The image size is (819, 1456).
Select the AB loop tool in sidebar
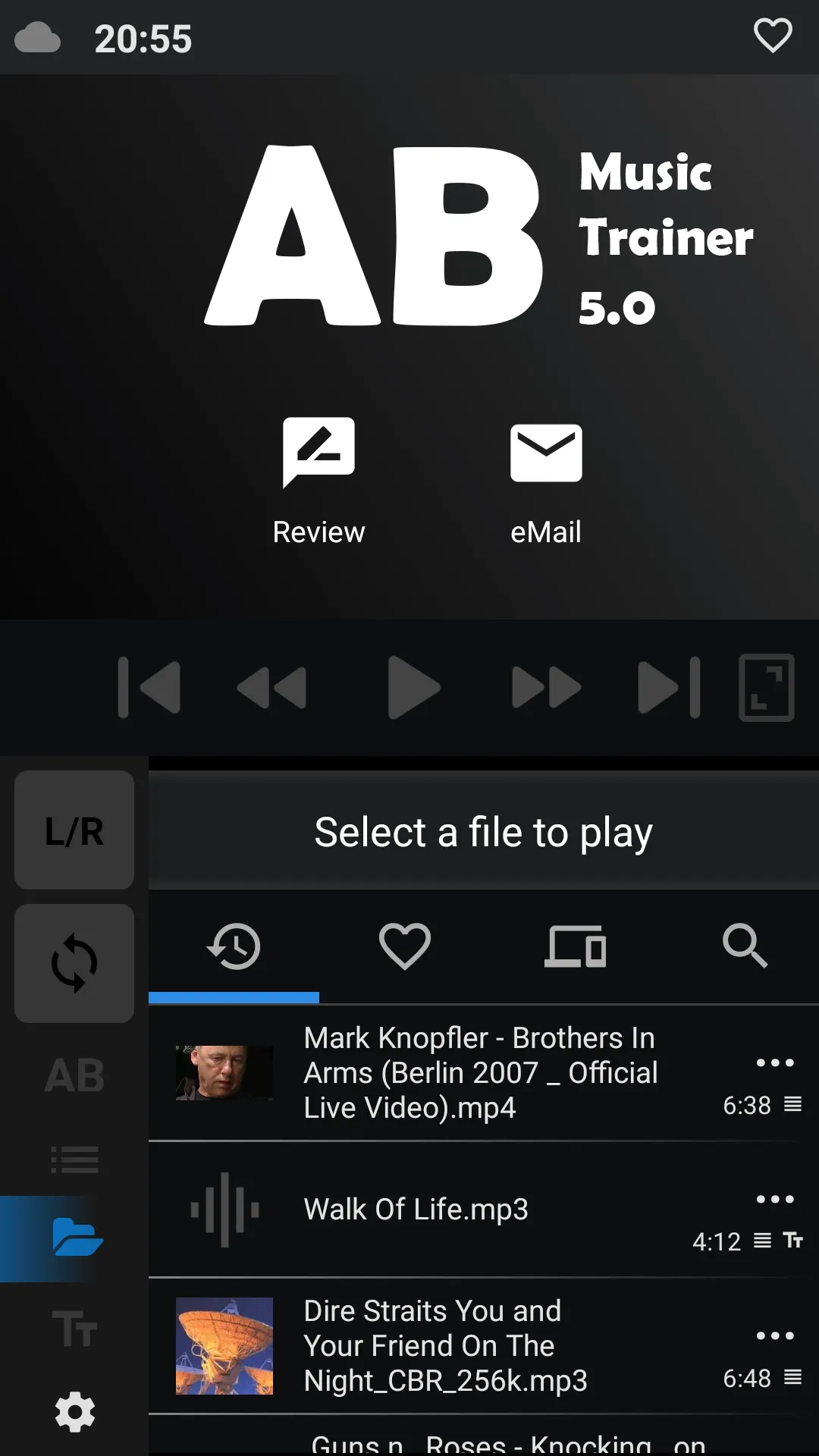(x=74, y=1074)
